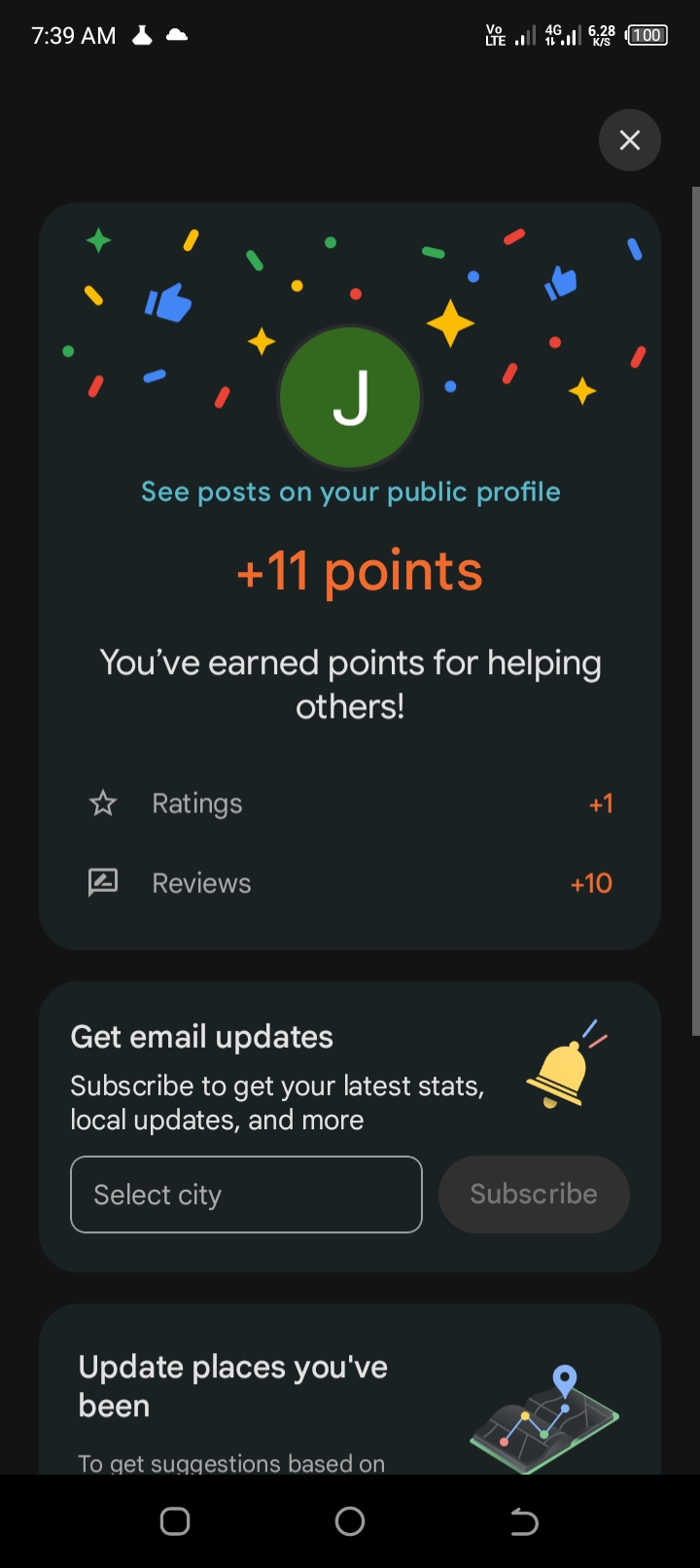This screenshot has height=1568, width=700.
Task: Go to the system home screen
Action: point(350,1521)
